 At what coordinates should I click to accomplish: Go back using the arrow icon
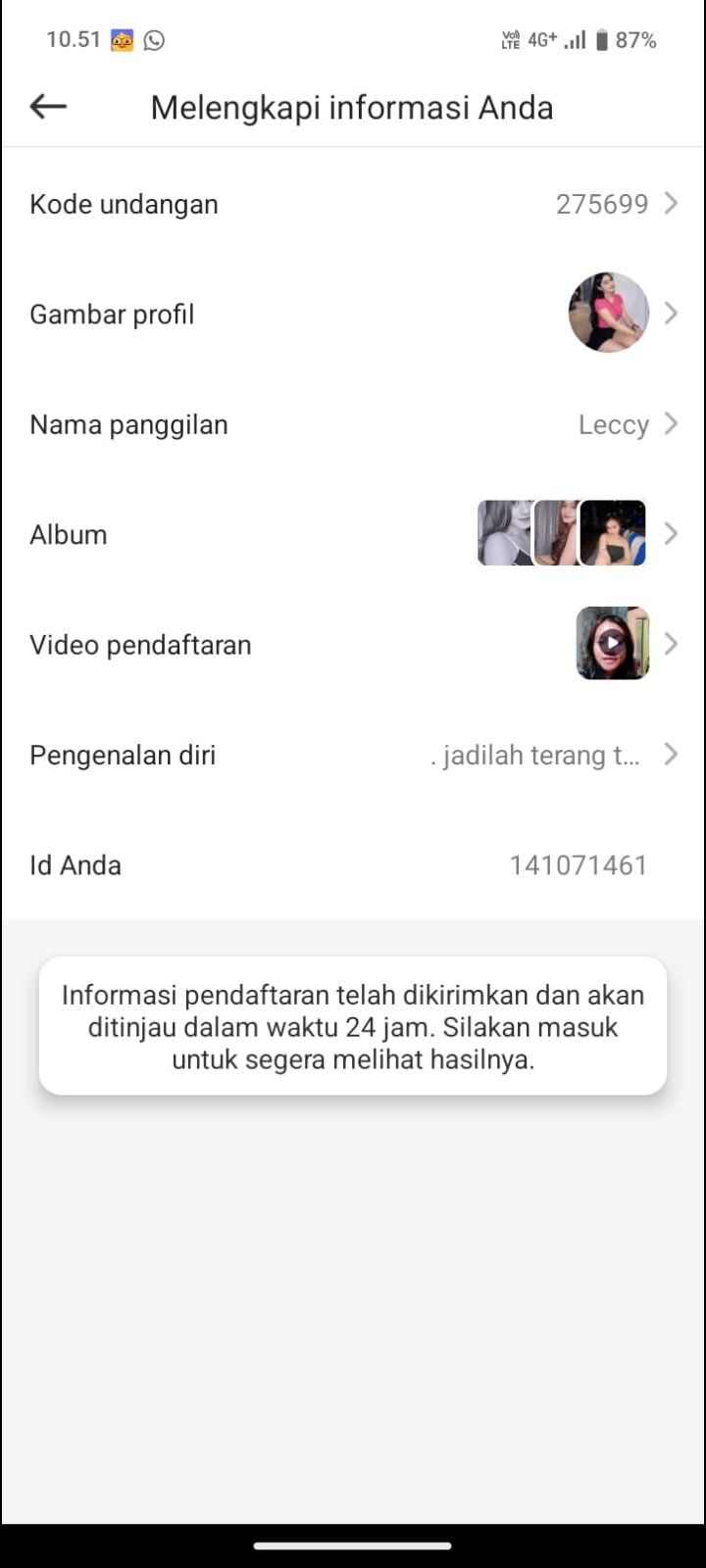(48, 106)
